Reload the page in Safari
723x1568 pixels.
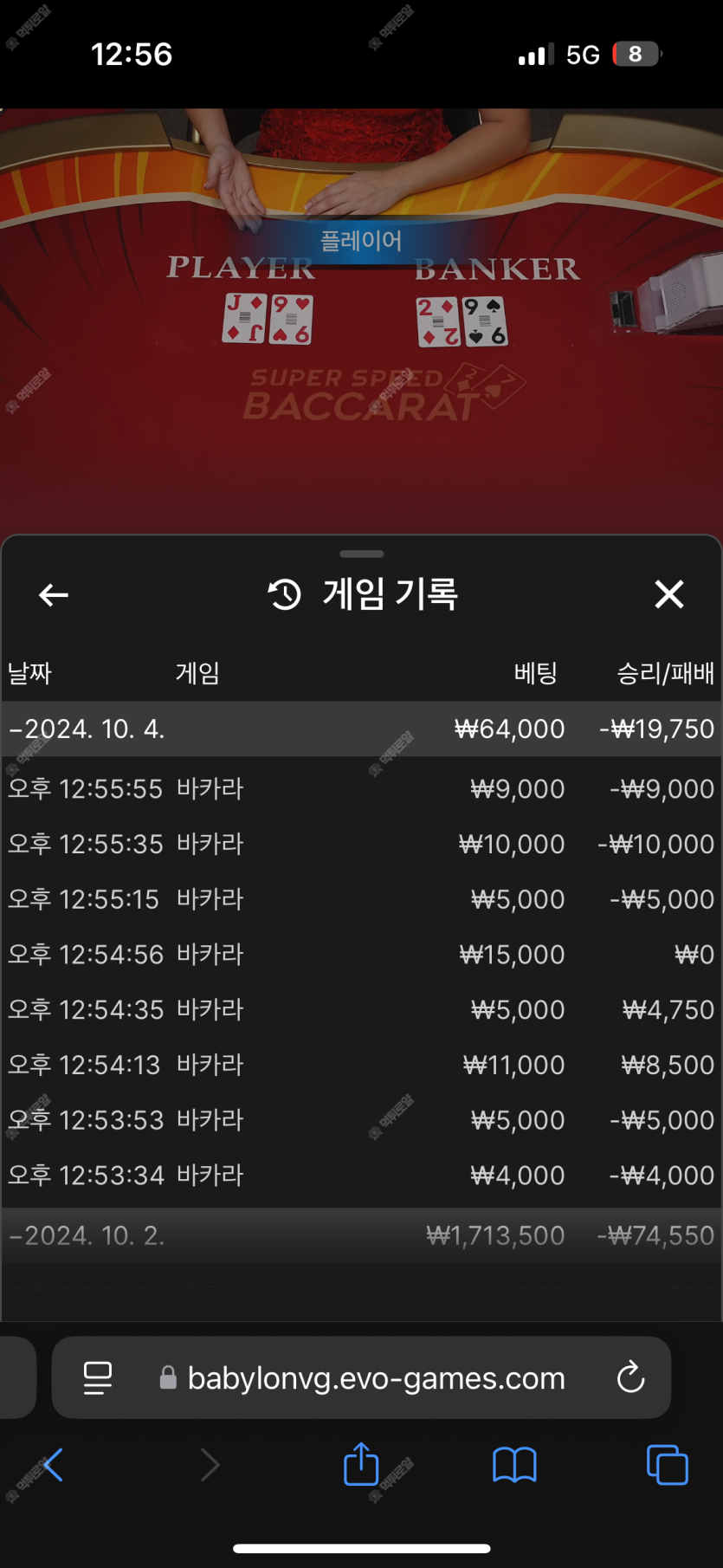click(630, 1377)
